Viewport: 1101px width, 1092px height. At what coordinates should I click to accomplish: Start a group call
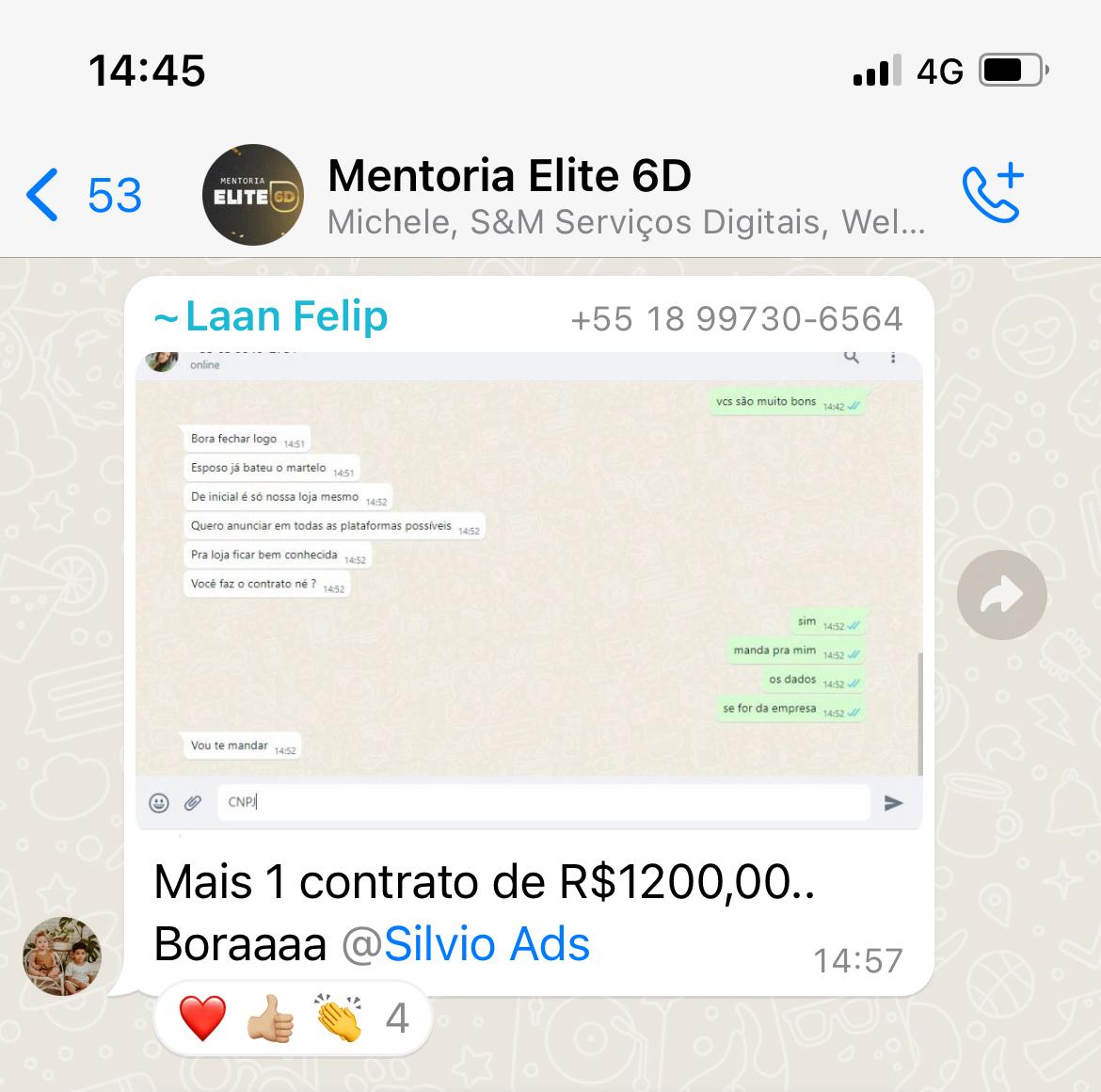993,194
